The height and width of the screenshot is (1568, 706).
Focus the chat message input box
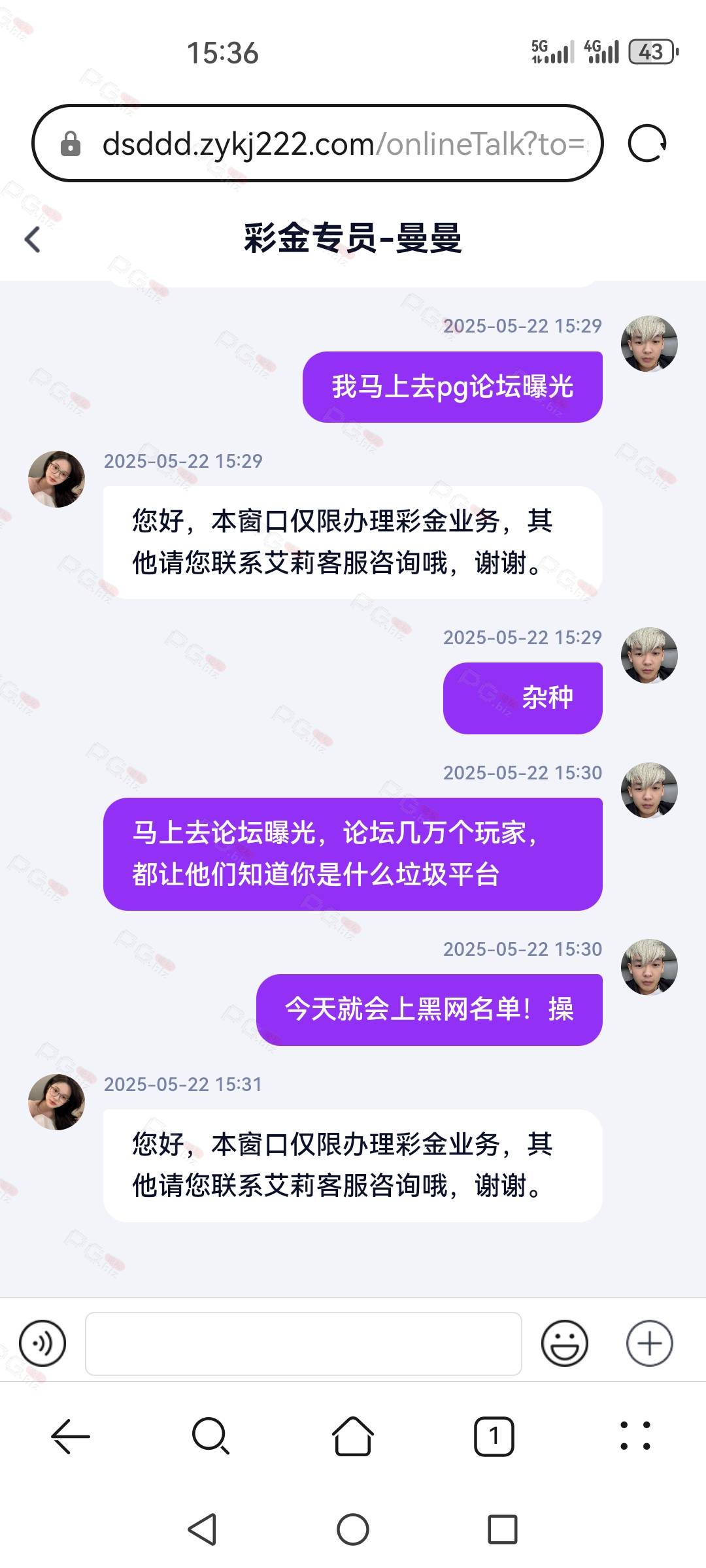303,1343
